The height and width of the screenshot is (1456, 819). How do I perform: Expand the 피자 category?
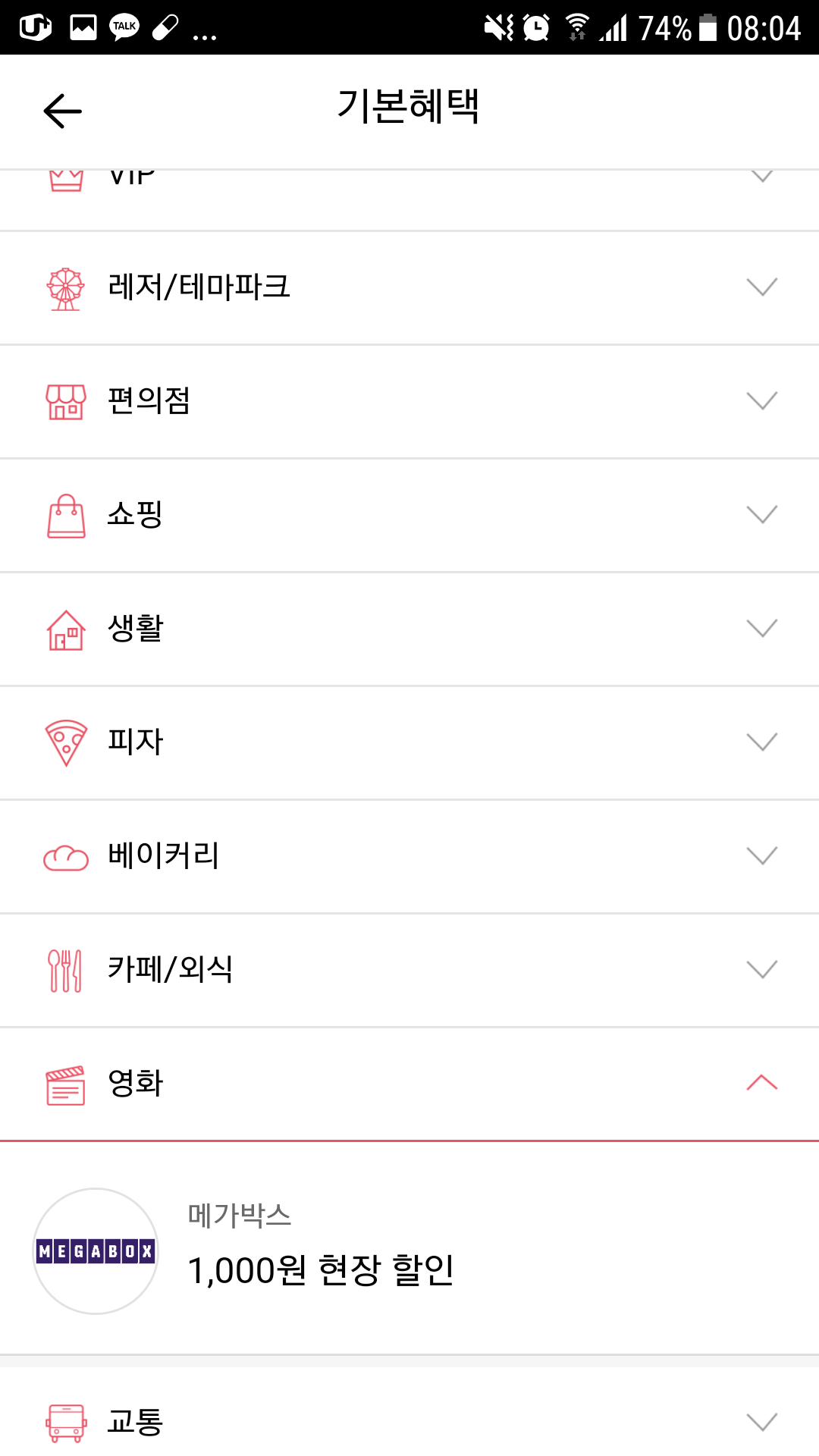coord(409,742)
